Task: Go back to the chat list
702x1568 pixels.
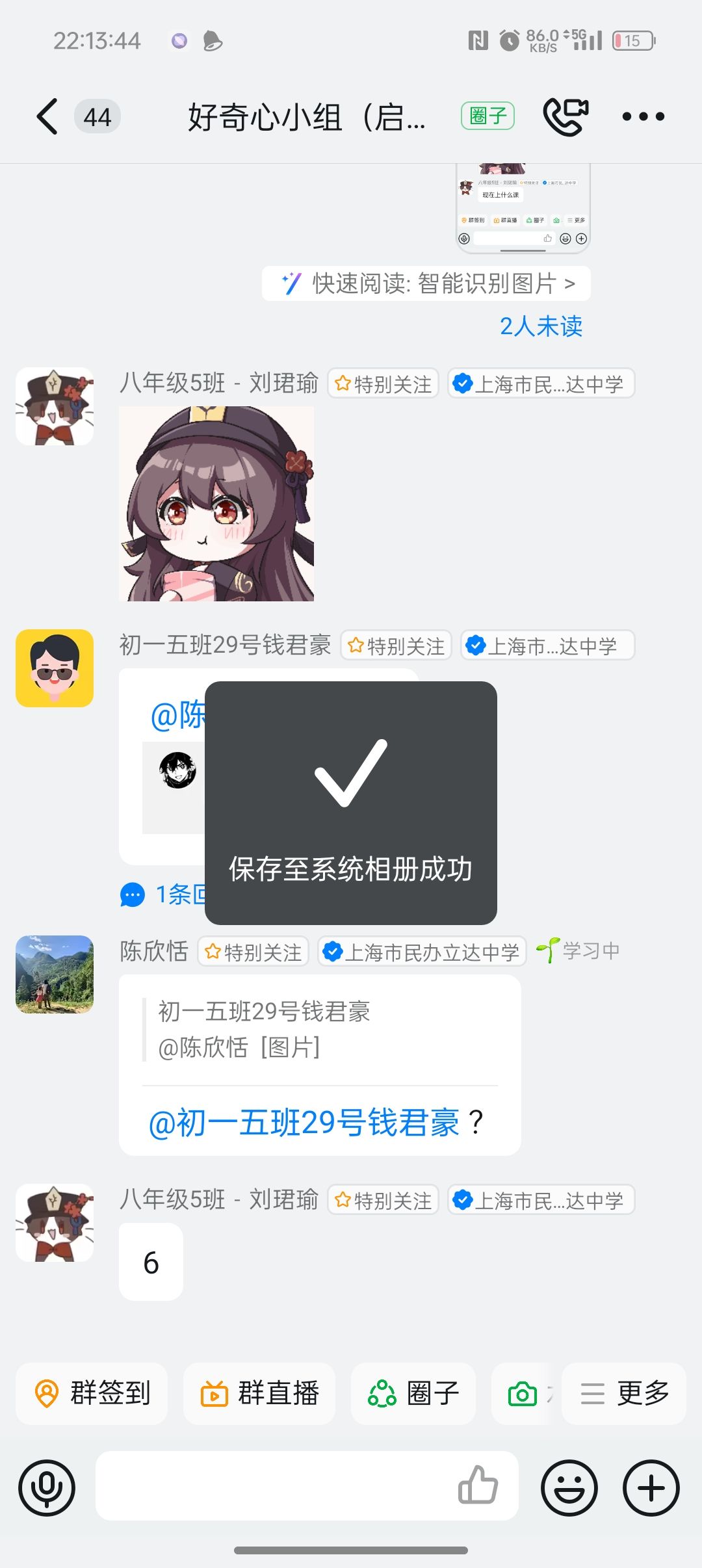Action: pos(48,117)
